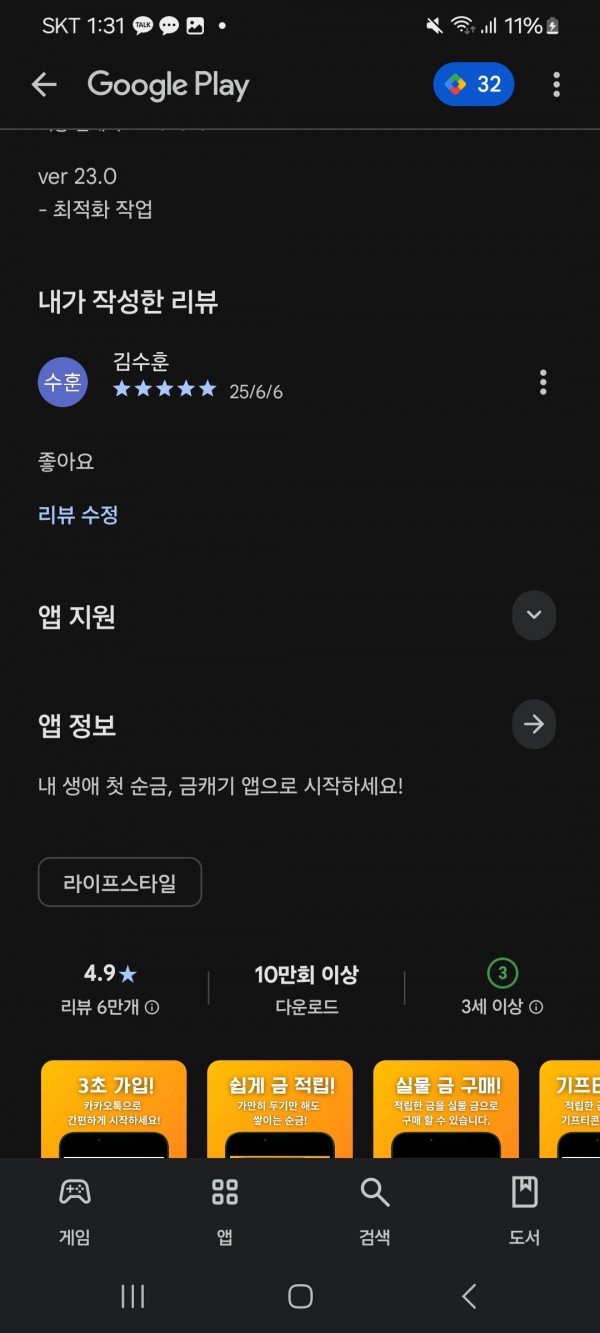Viewport: 600px width, 1333px height.
Task: Open the top-right overflow menu
Action: point(556,85)
